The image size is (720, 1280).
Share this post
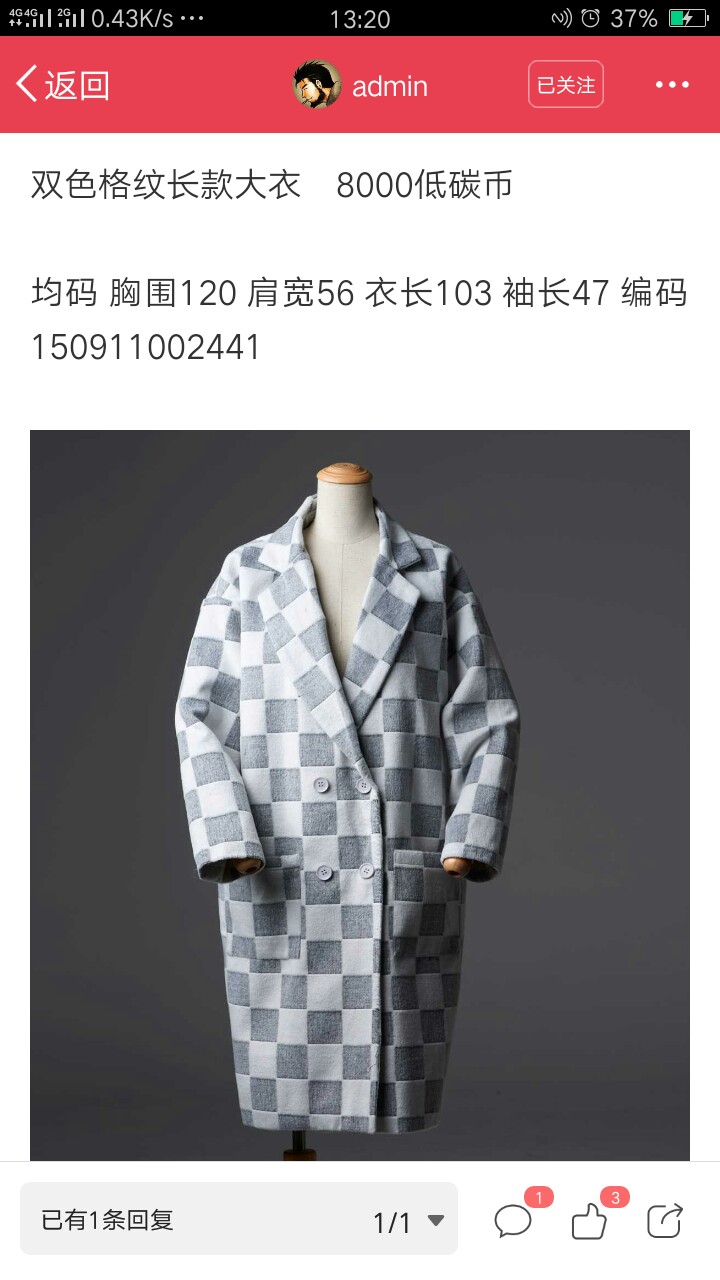[x=664, y=1221]
